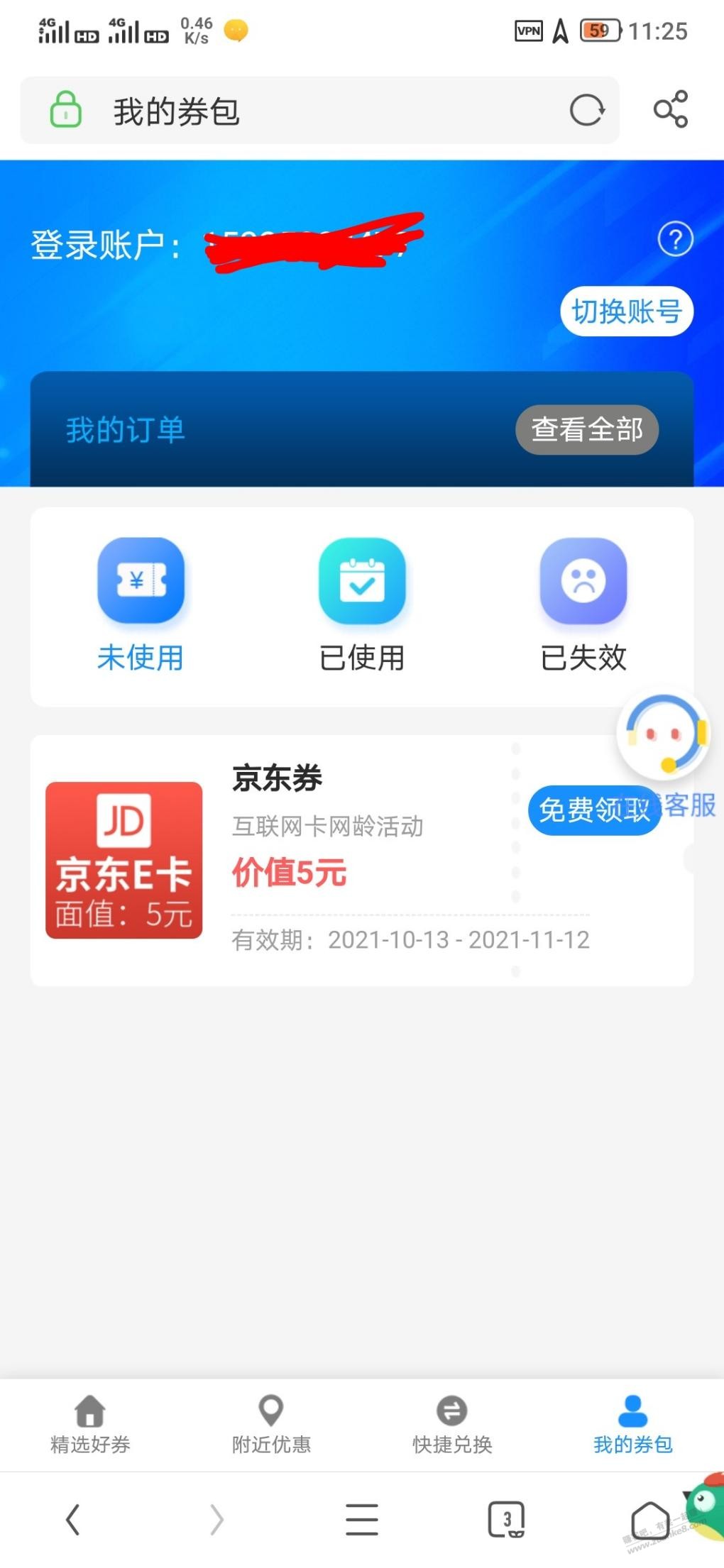Tap 切换账号 to switch account

coord(626,311)
